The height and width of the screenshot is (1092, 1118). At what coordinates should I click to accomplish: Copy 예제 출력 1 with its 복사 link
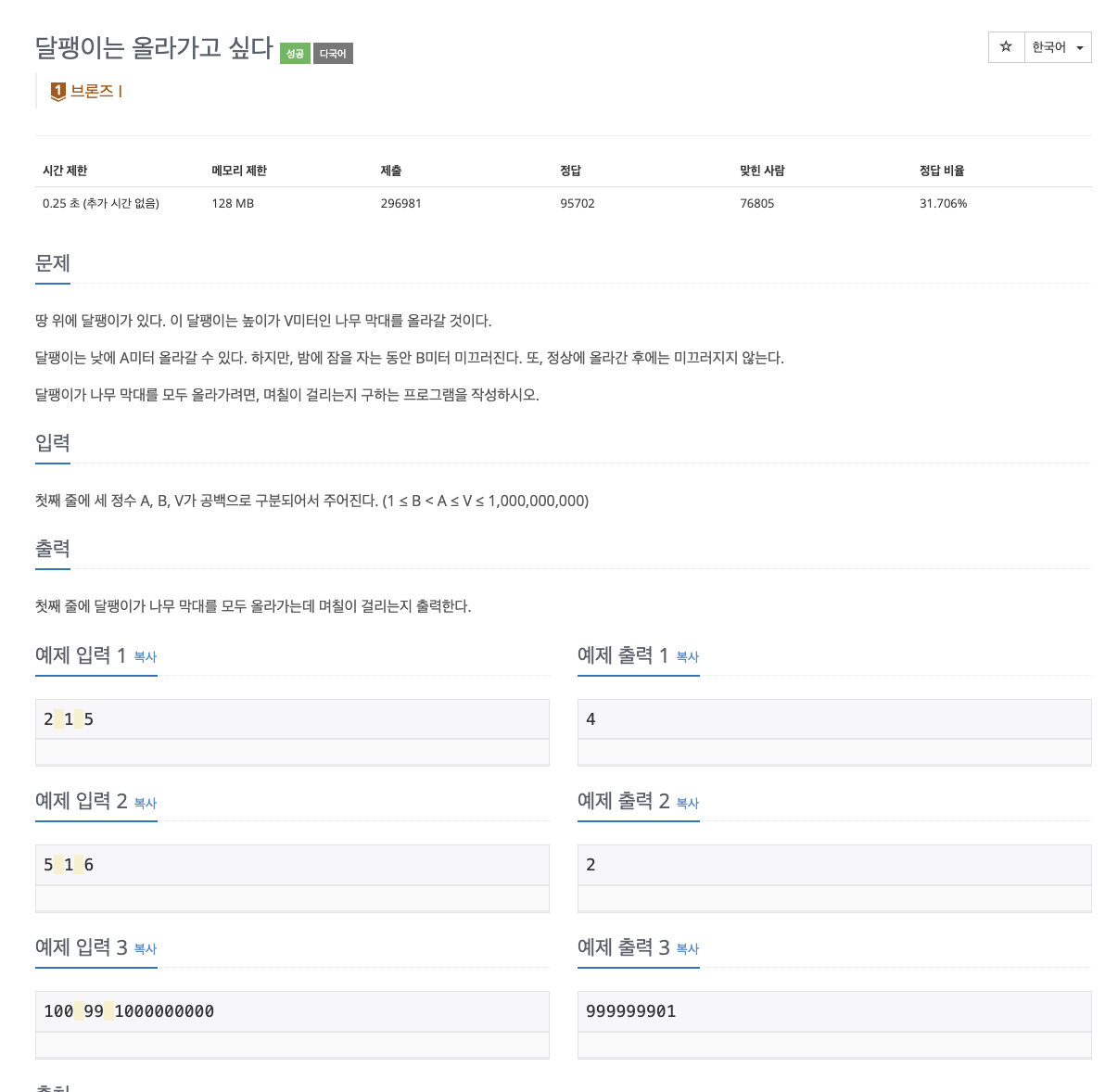688,656
